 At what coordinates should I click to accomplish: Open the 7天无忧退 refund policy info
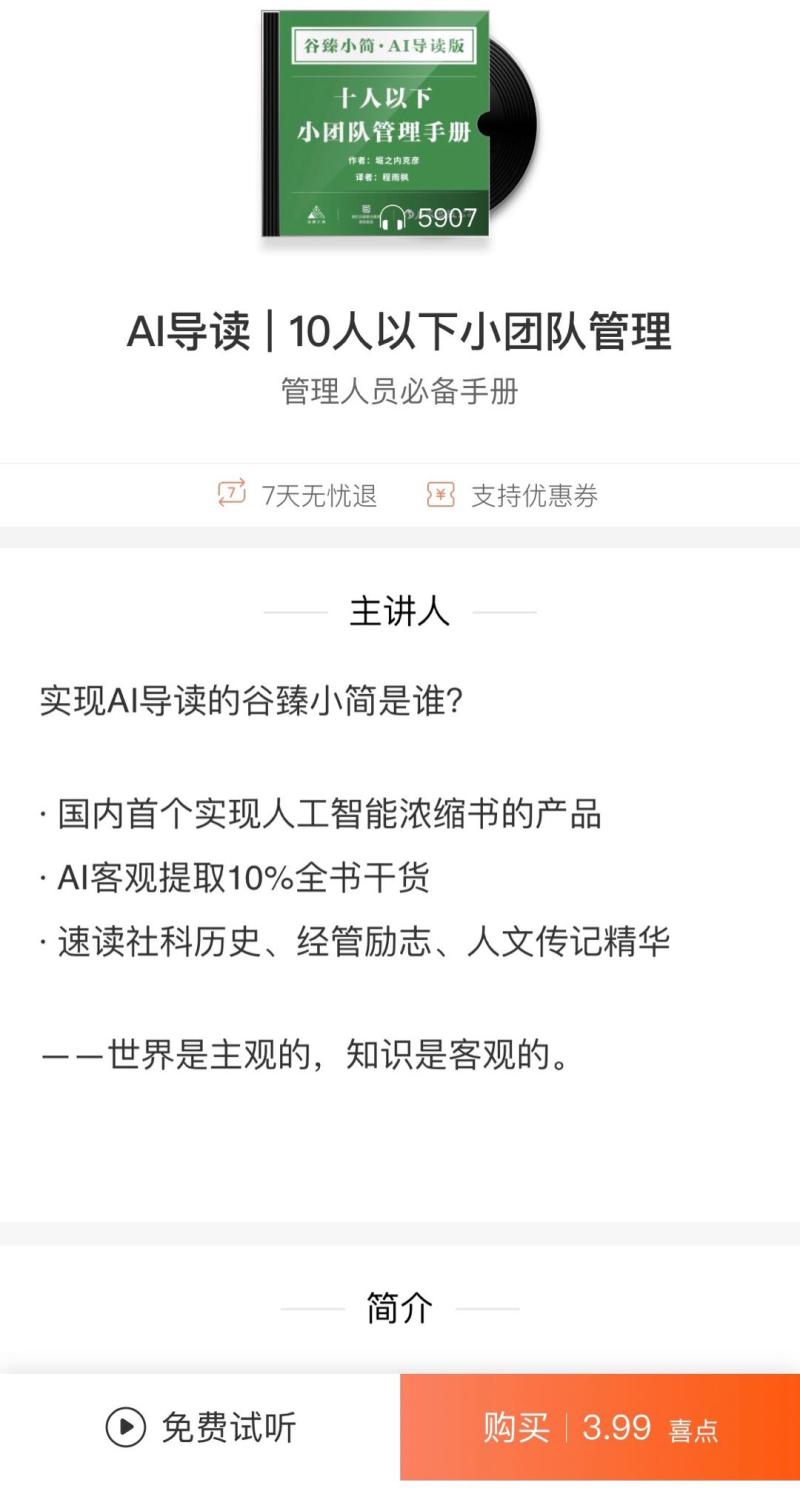click(x=298, y=495)
